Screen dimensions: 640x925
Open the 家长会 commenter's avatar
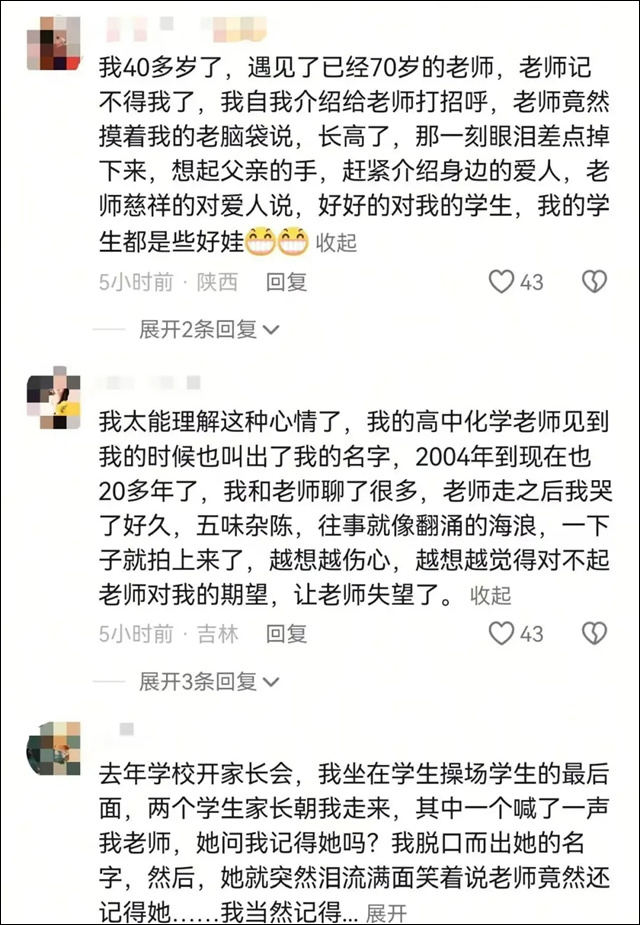click(53, 748)
